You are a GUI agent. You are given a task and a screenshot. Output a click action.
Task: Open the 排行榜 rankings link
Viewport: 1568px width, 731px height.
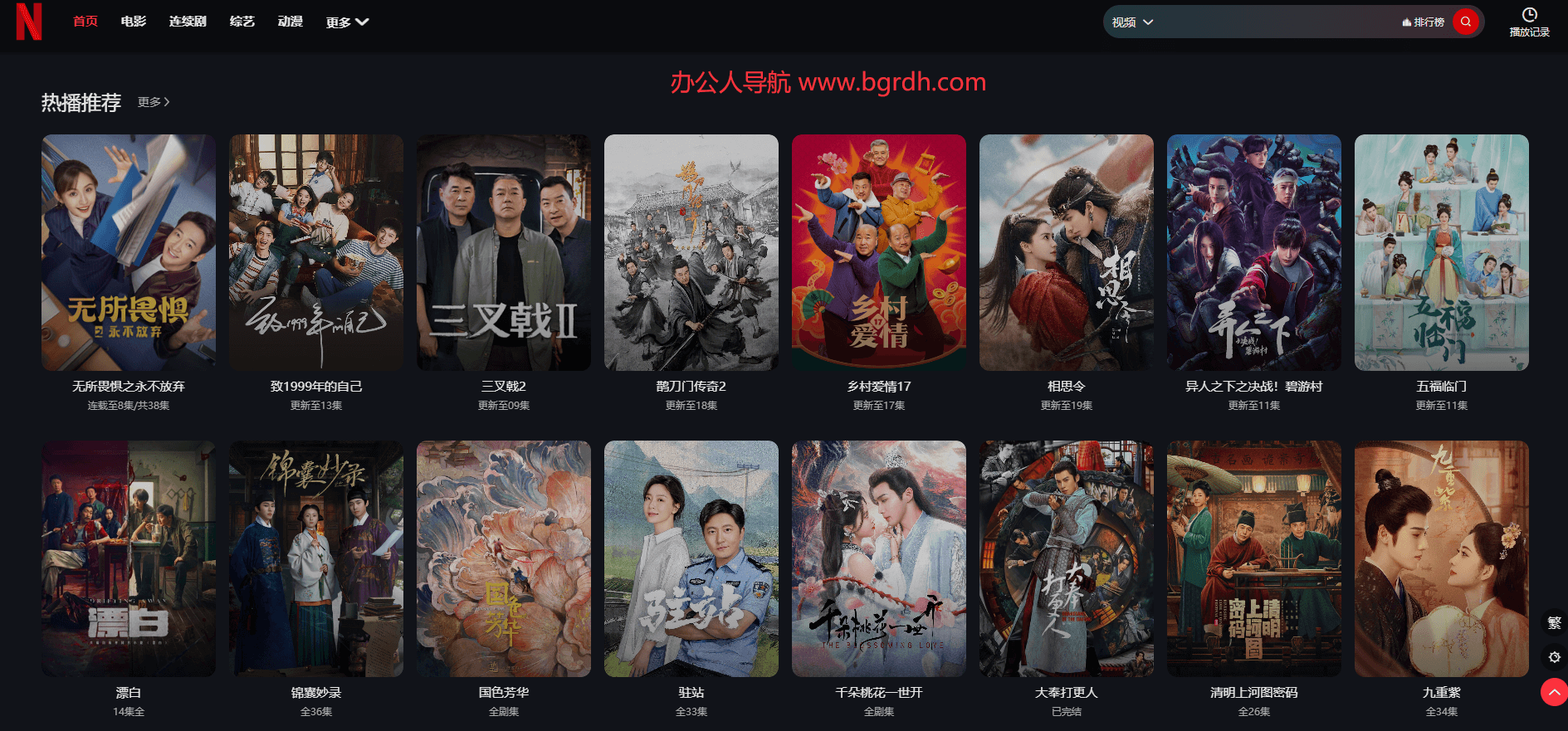click(1424, 22)
